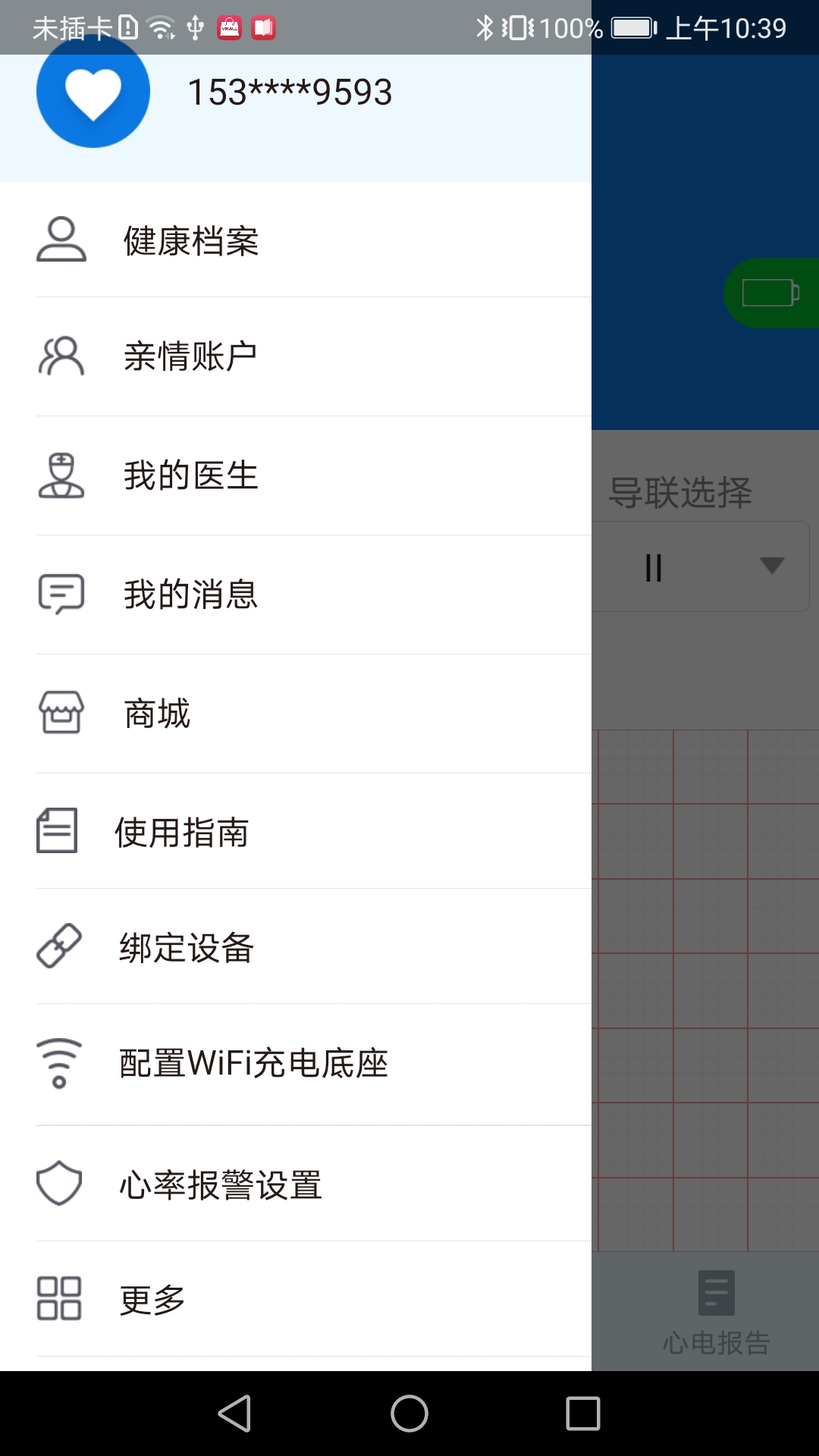
Task: Open 心率报警设置
Action: tap(220, 1183)
